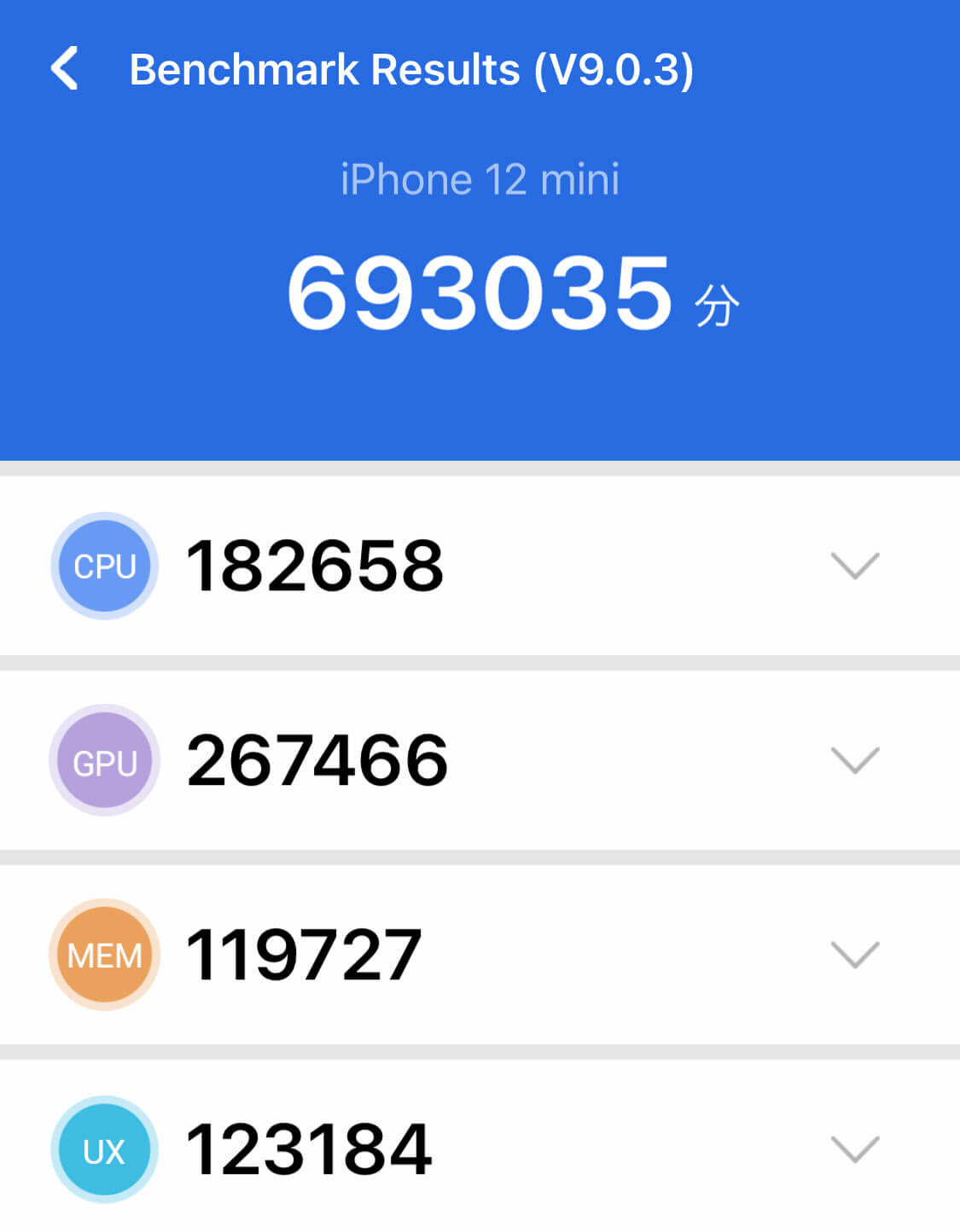Expand the CPU score details
Viewport: 960px width, 1232px height.
[x=854, y=566]
